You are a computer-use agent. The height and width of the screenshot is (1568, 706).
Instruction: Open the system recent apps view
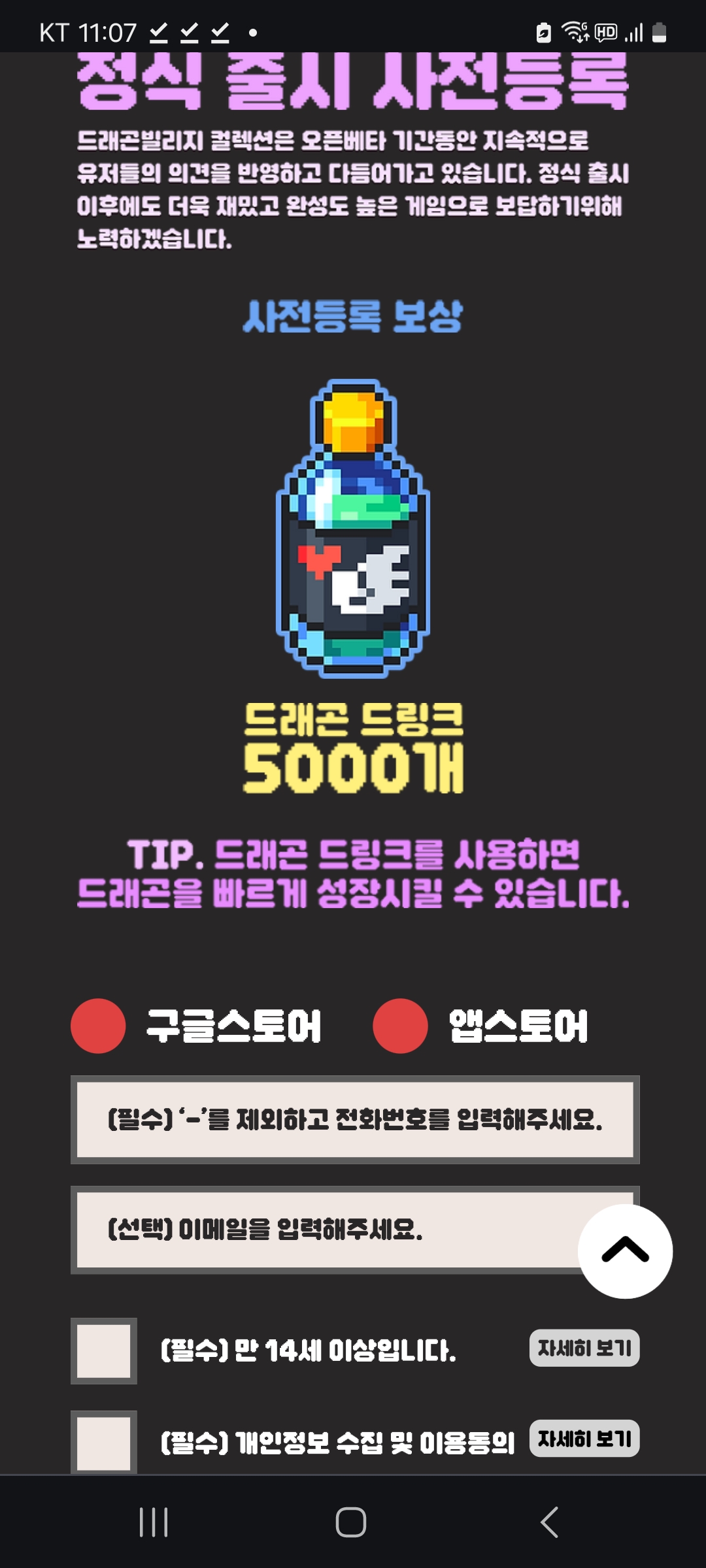click(154, 1522)
